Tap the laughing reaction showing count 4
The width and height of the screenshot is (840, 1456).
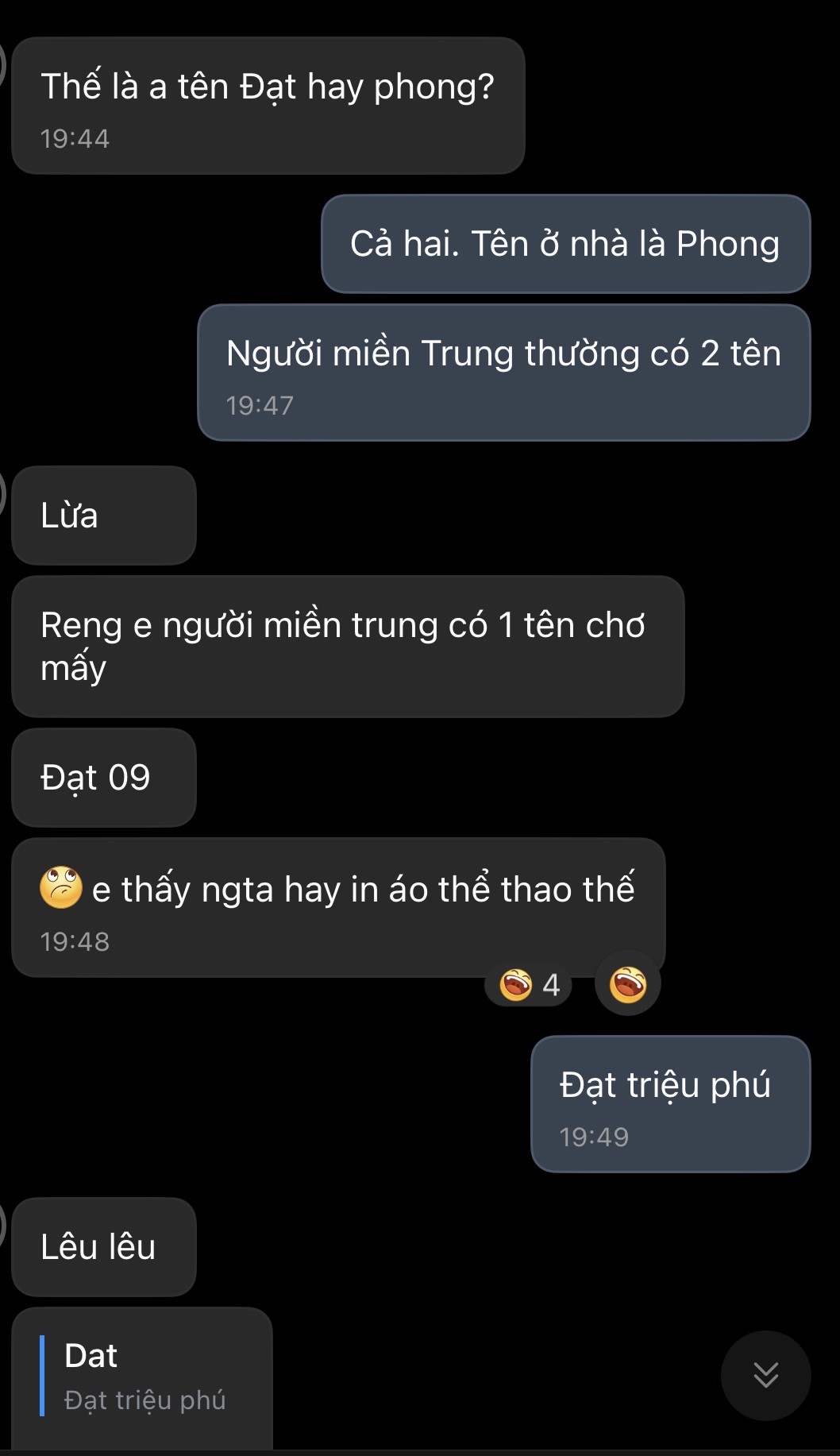(x=529, y=986)
